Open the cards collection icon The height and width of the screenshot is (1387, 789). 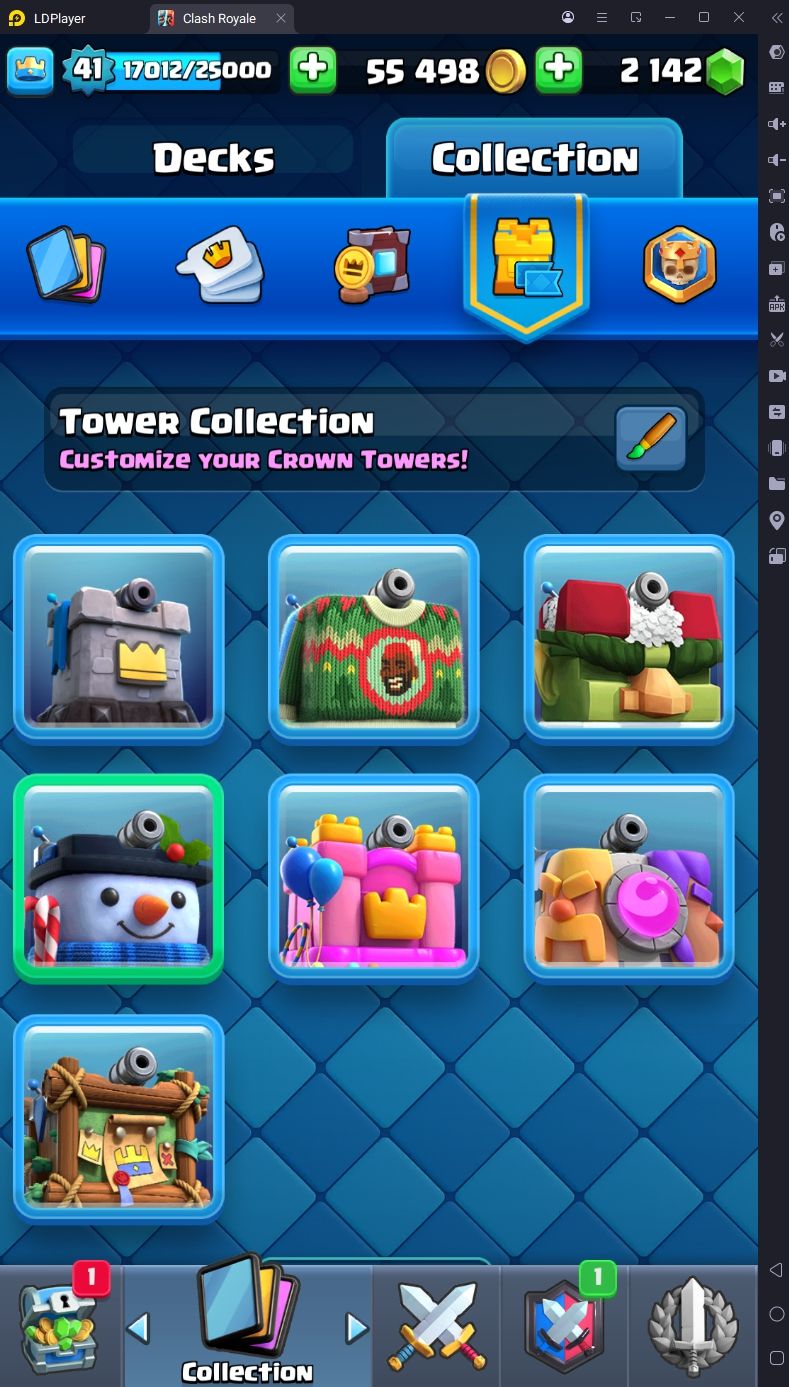pos(66,265)
